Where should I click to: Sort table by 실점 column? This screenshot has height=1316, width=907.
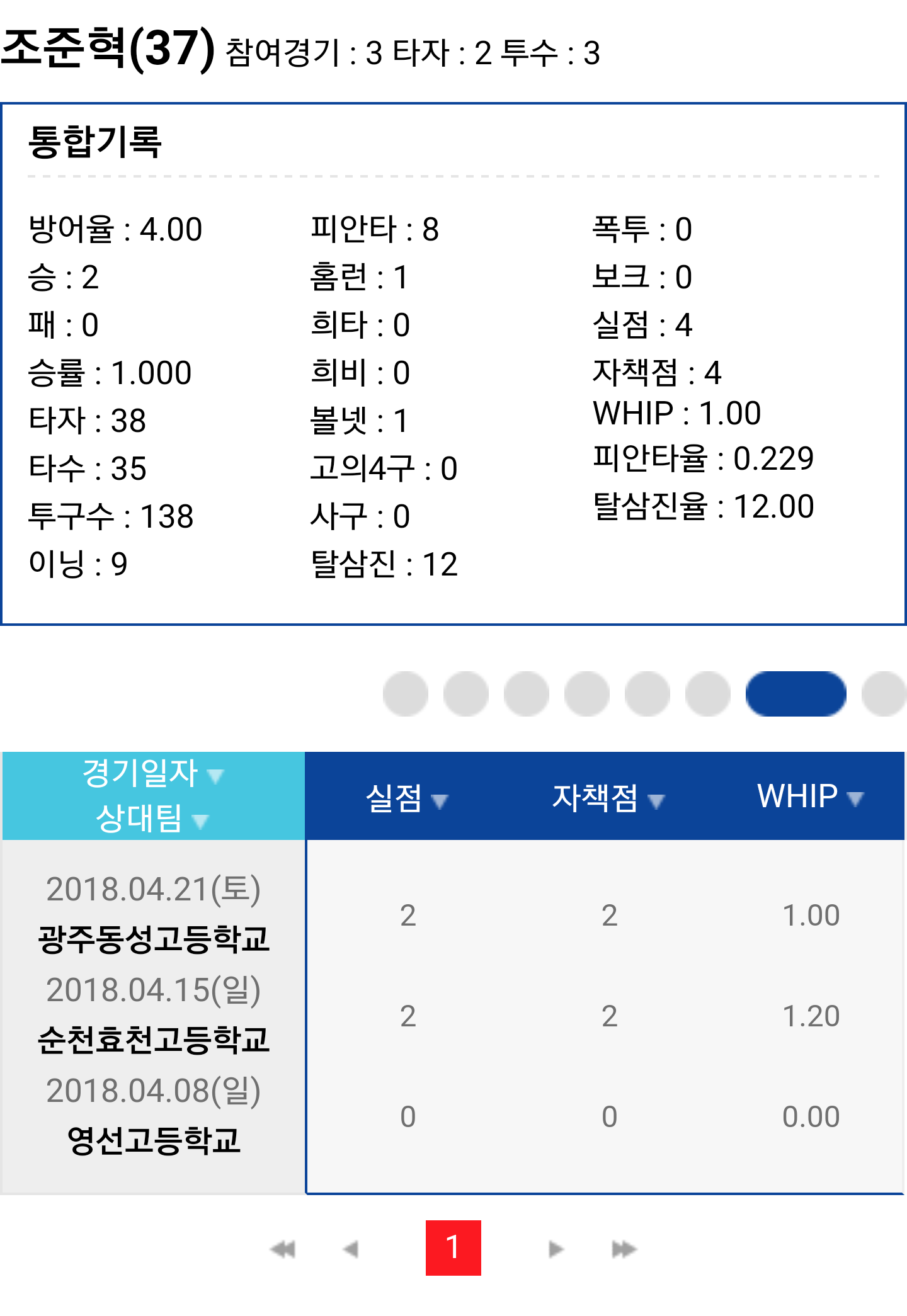pyautogui.click(x=406, y=798)
